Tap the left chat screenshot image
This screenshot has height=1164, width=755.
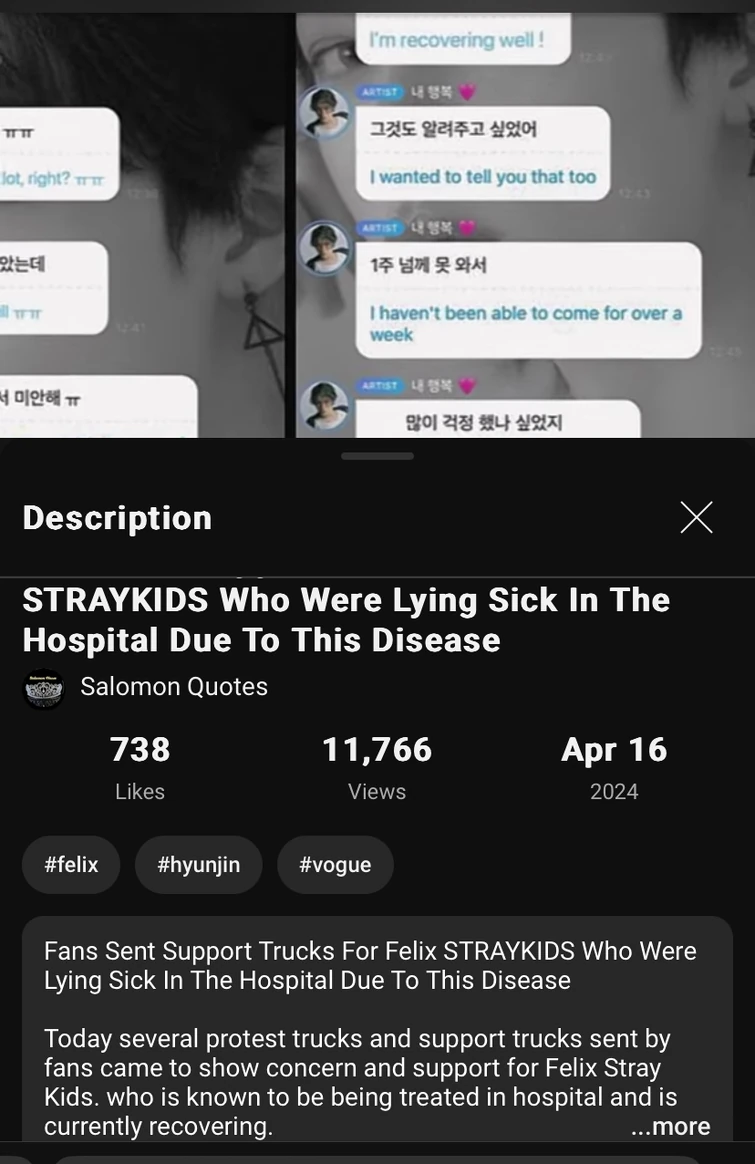tap(145, 220)
